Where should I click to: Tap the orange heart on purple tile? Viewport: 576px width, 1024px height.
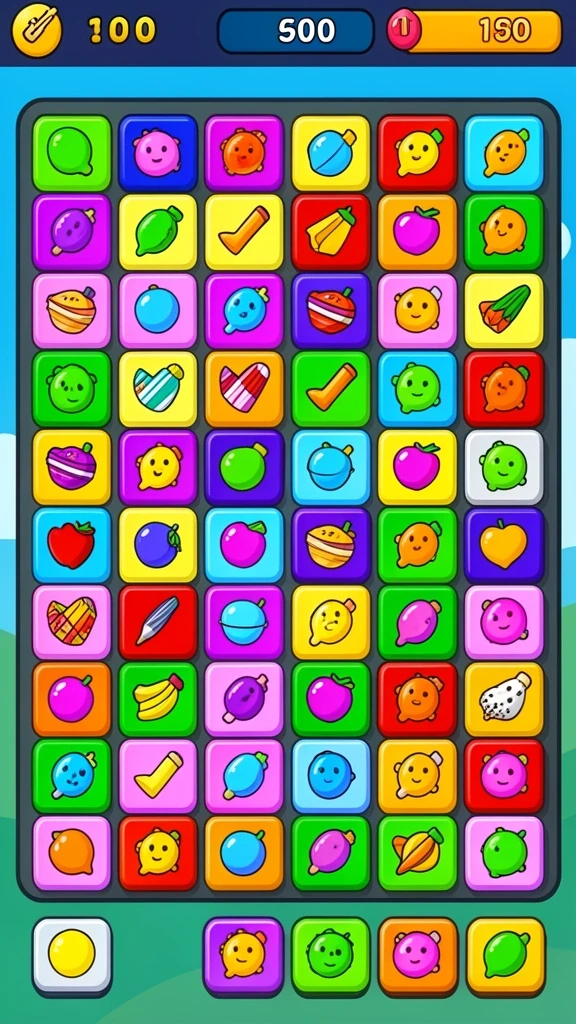504,545
